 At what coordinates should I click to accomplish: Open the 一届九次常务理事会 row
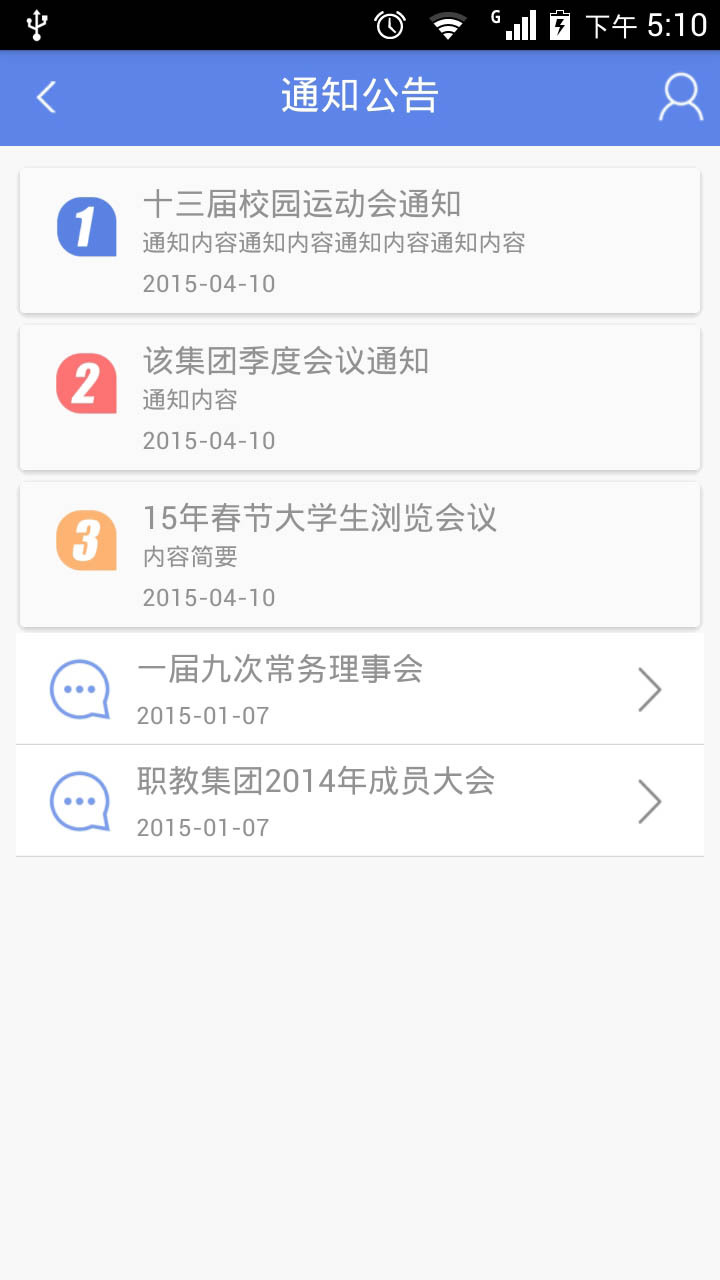pyautogui.click(x=360, y=689)
